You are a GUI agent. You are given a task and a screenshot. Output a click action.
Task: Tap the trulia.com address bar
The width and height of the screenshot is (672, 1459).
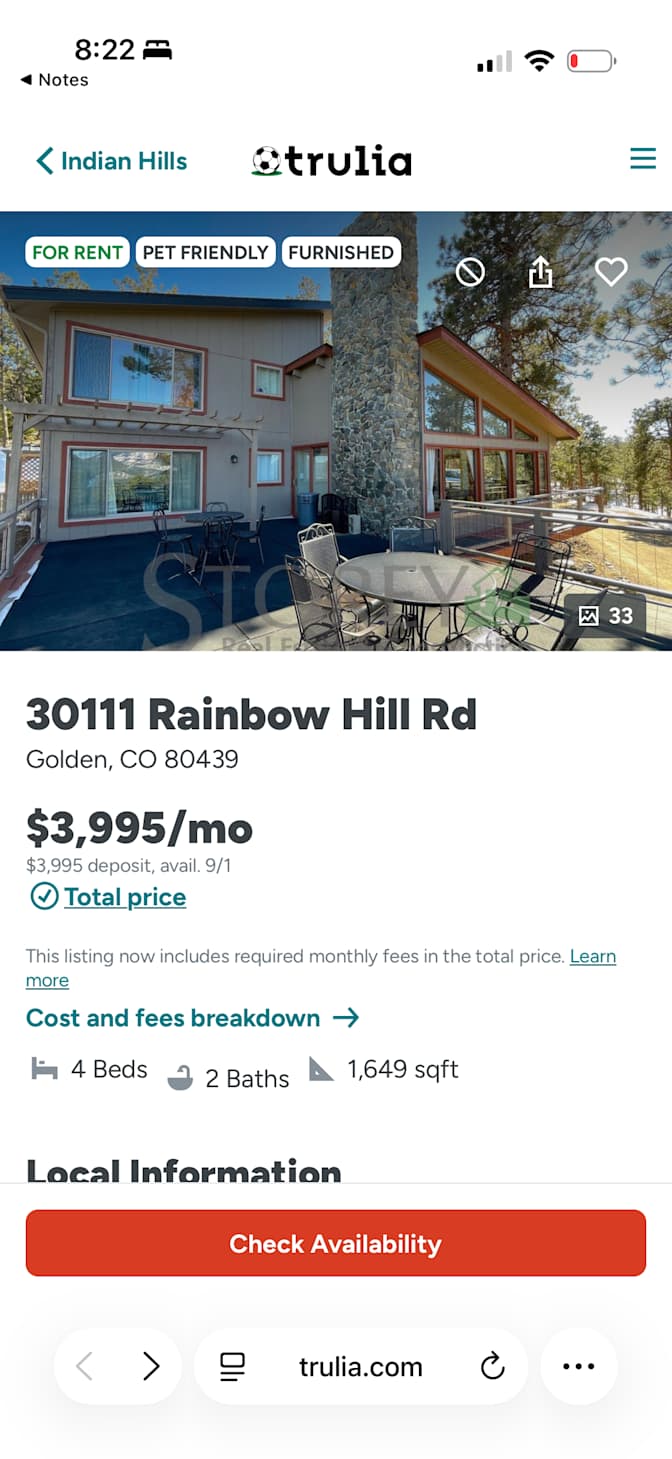tap(360, 1366)
